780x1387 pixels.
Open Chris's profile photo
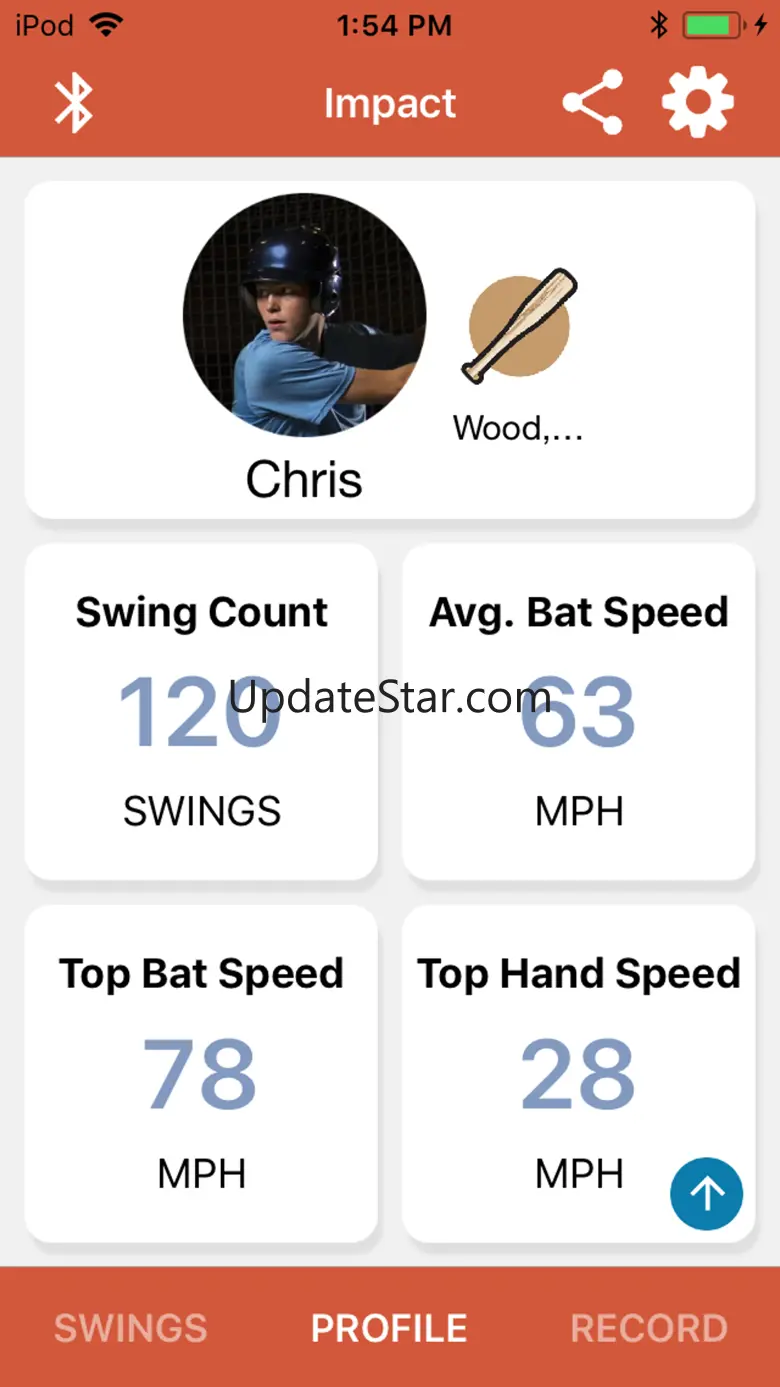pos(305,315)
